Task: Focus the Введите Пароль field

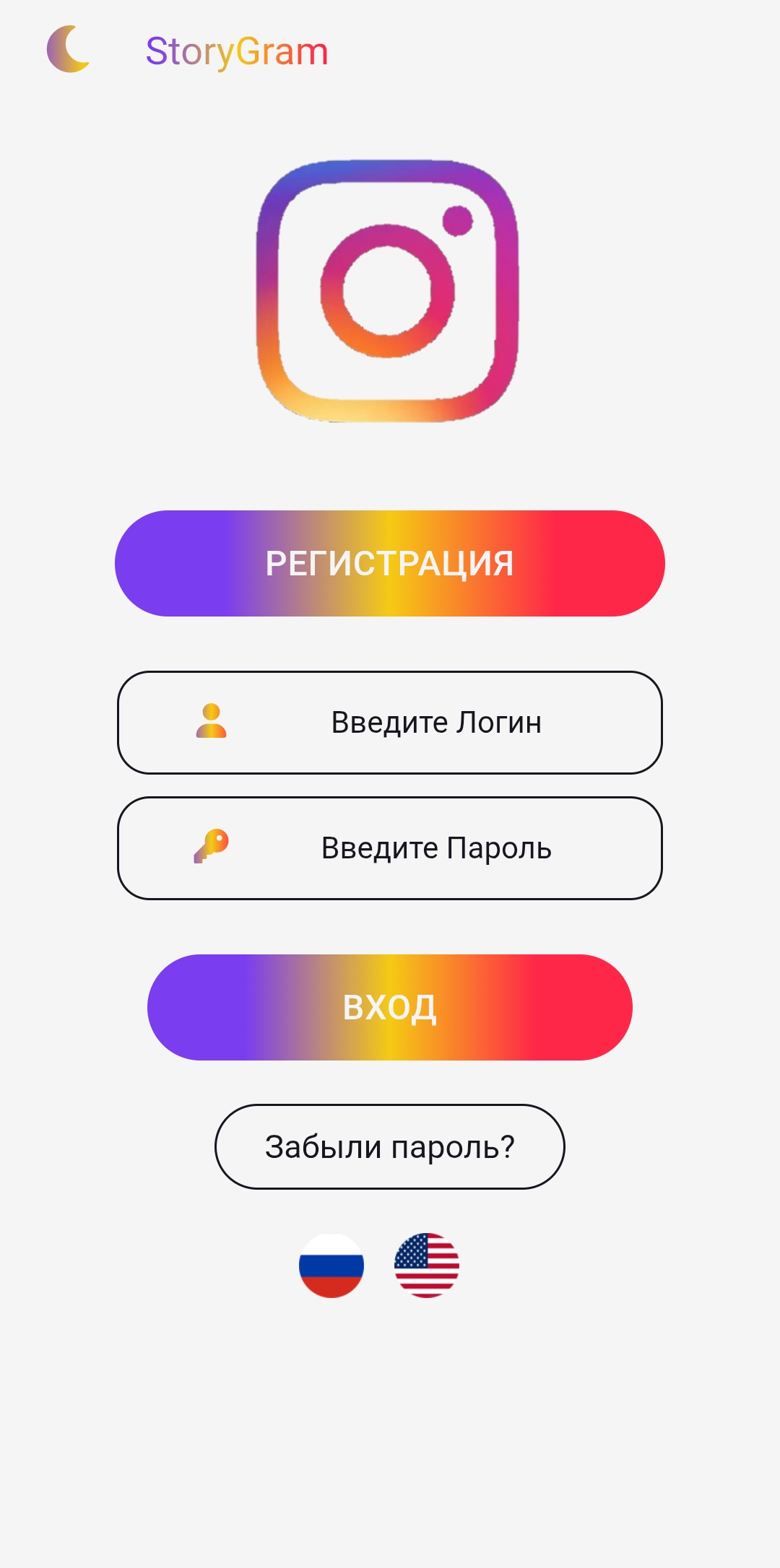Action: [x=435, y=848]
